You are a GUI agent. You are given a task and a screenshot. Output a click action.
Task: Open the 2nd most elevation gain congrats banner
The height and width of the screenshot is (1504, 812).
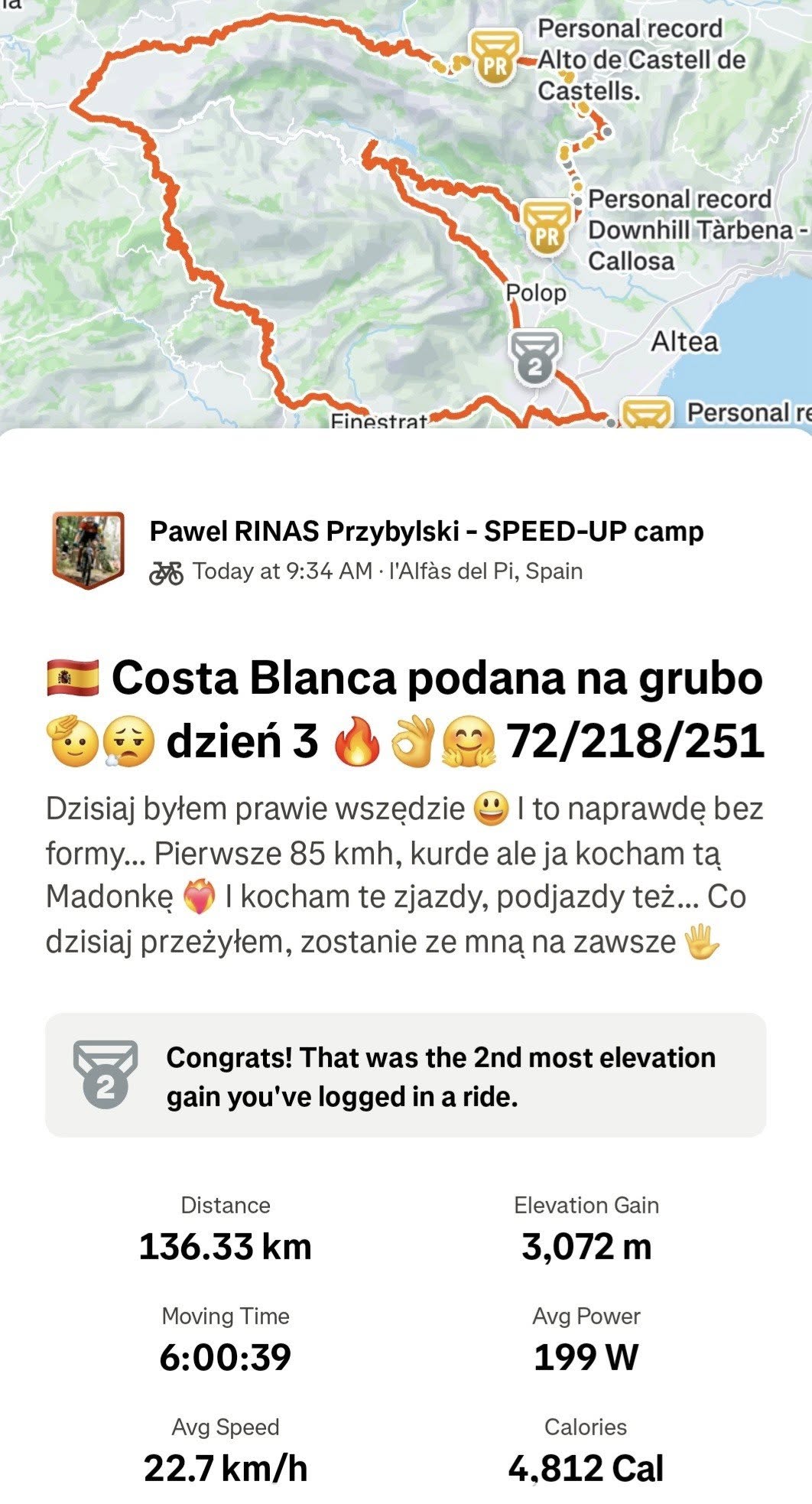coord(405,1076)
